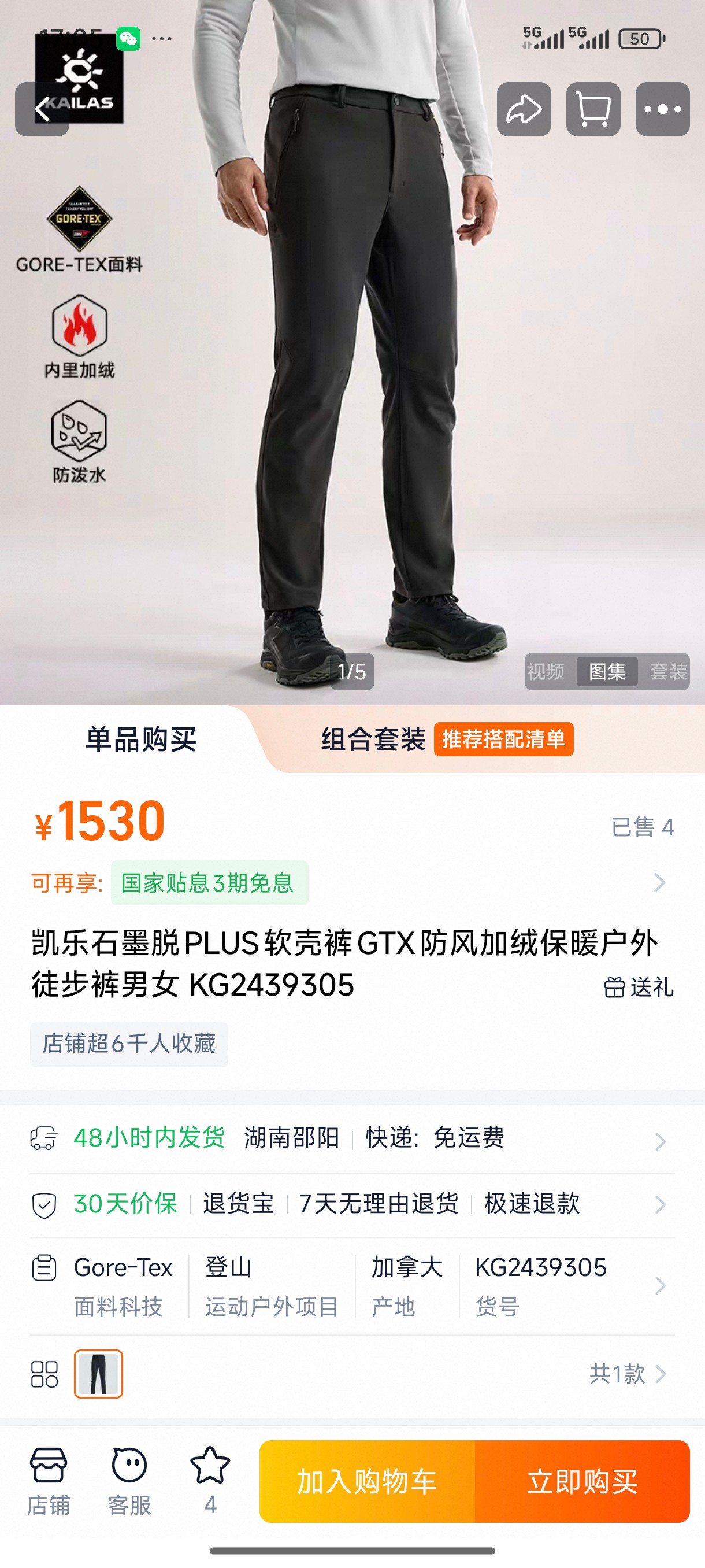Select the black pants variant thumbnail

[99, 1374]
